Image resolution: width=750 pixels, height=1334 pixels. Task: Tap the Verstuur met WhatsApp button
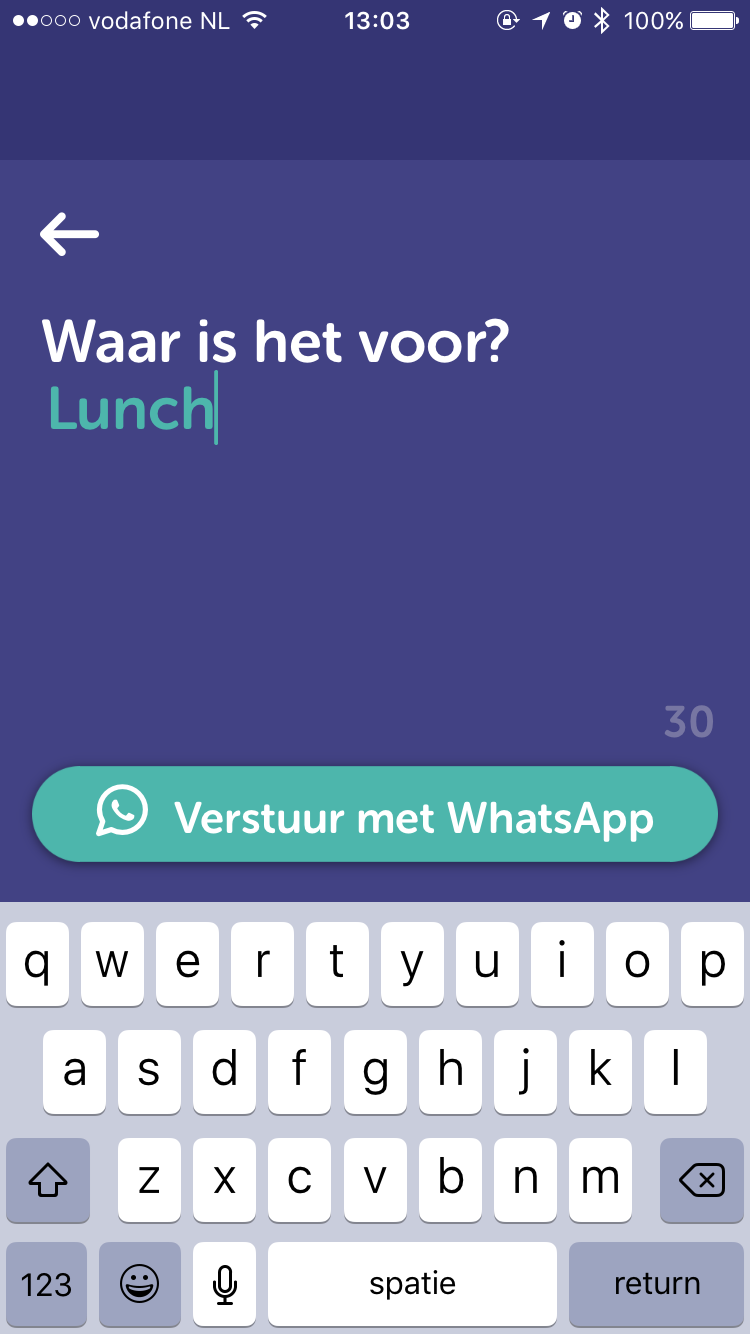tap(375, 814)
